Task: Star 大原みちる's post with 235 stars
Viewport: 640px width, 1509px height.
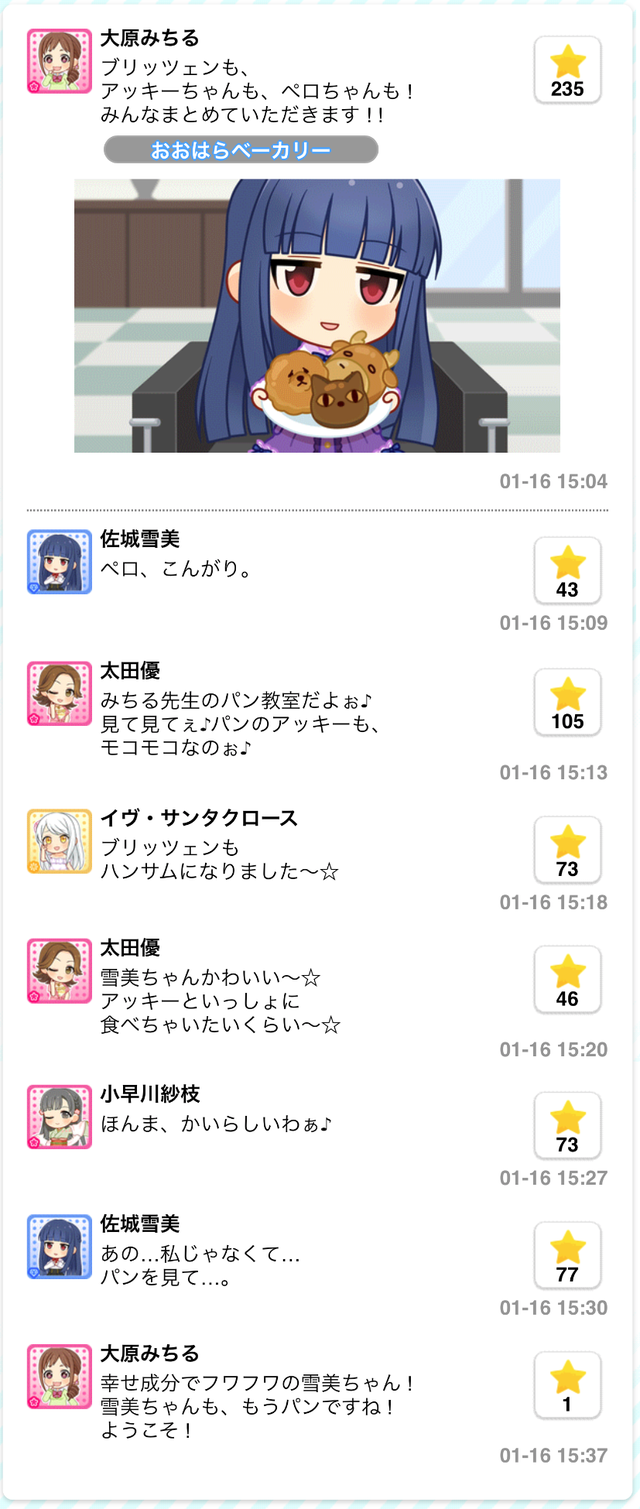Action: click(x=567, y=70)
